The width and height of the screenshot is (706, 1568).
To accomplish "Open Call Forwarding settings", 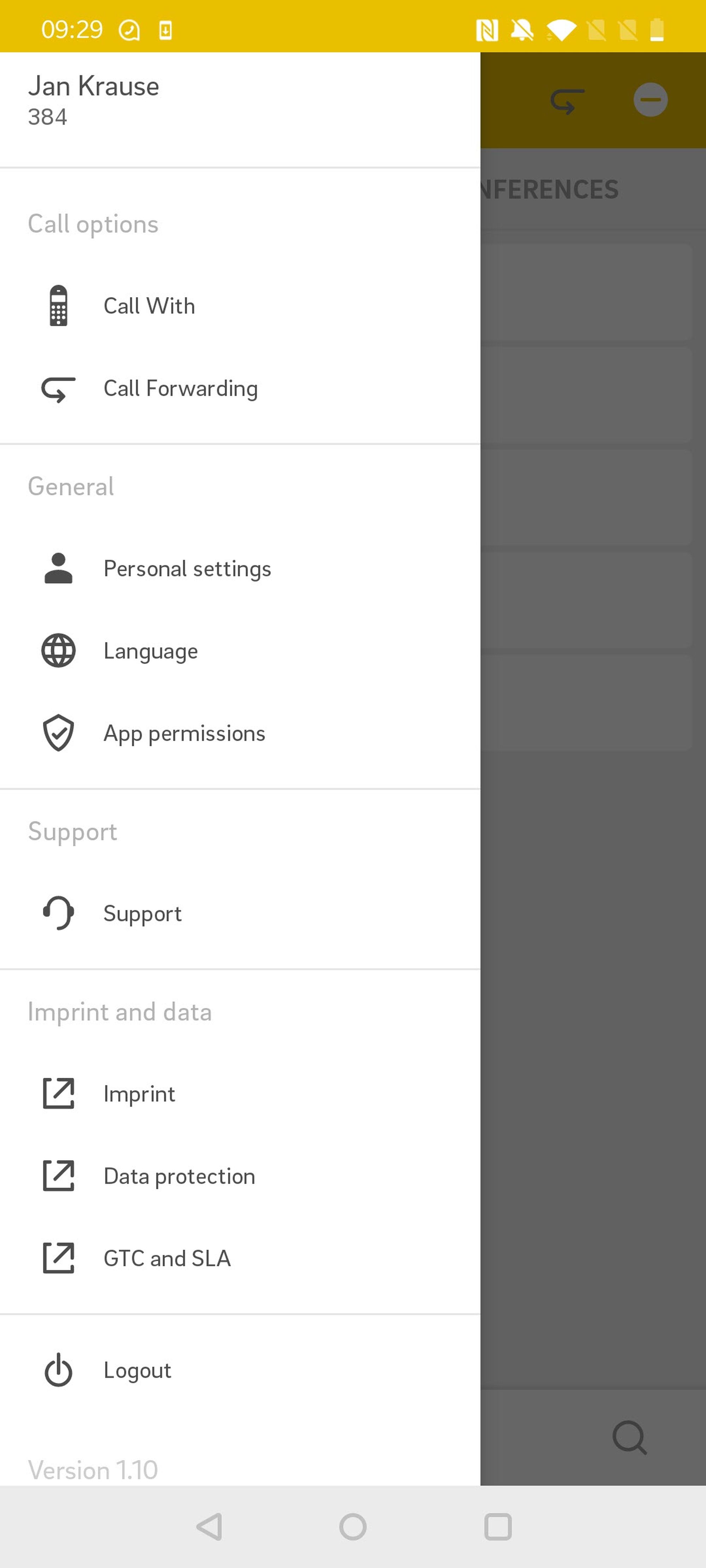I will 180,389.
